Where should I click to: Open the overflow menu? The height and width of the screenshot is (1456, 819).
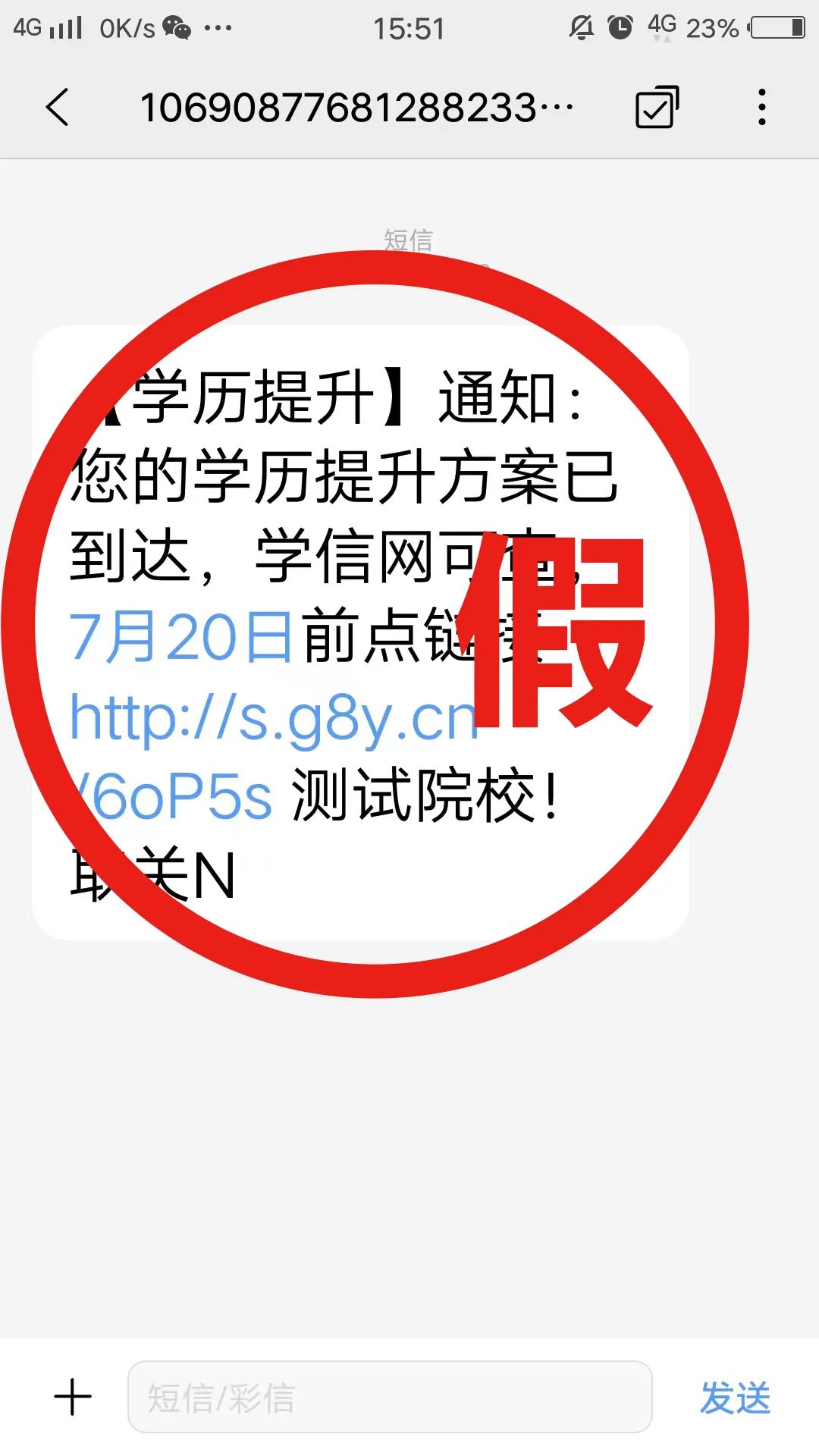(762, 107)
